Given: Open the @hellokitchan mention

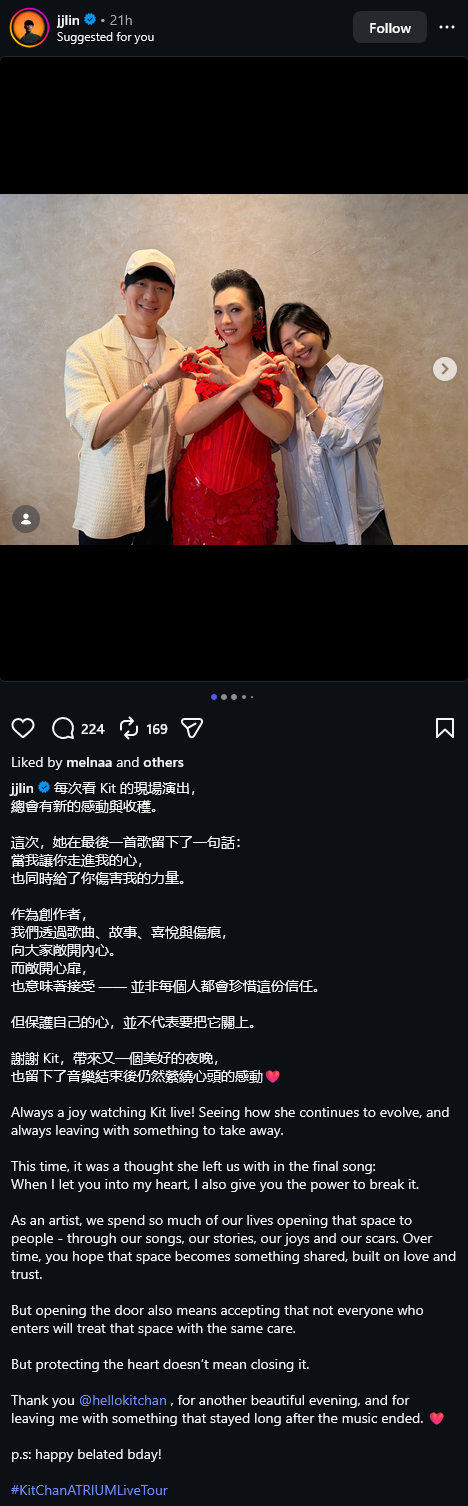Looking at the screenshot, I should [122, 1400].
